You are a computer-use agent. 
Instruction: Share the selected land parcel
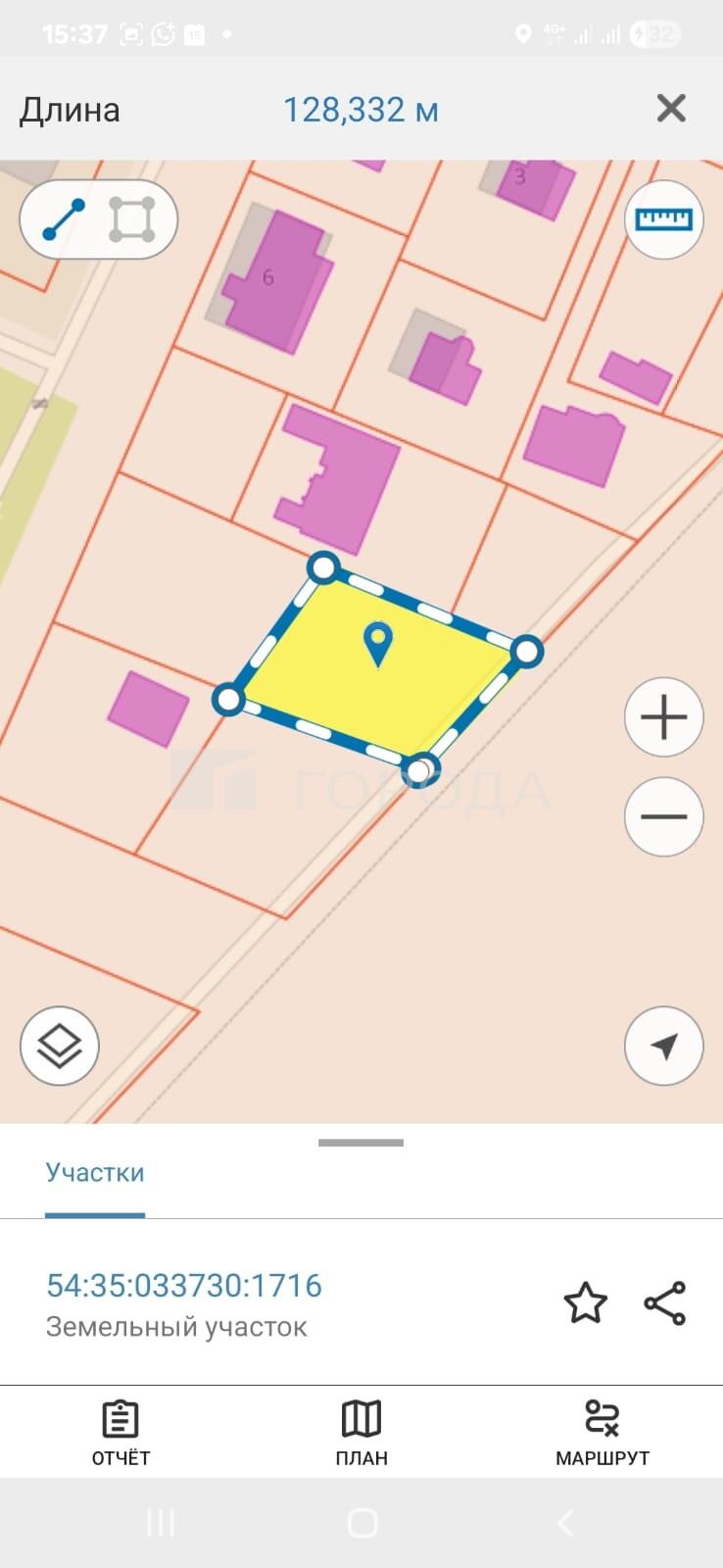[x=665, y=1303]
